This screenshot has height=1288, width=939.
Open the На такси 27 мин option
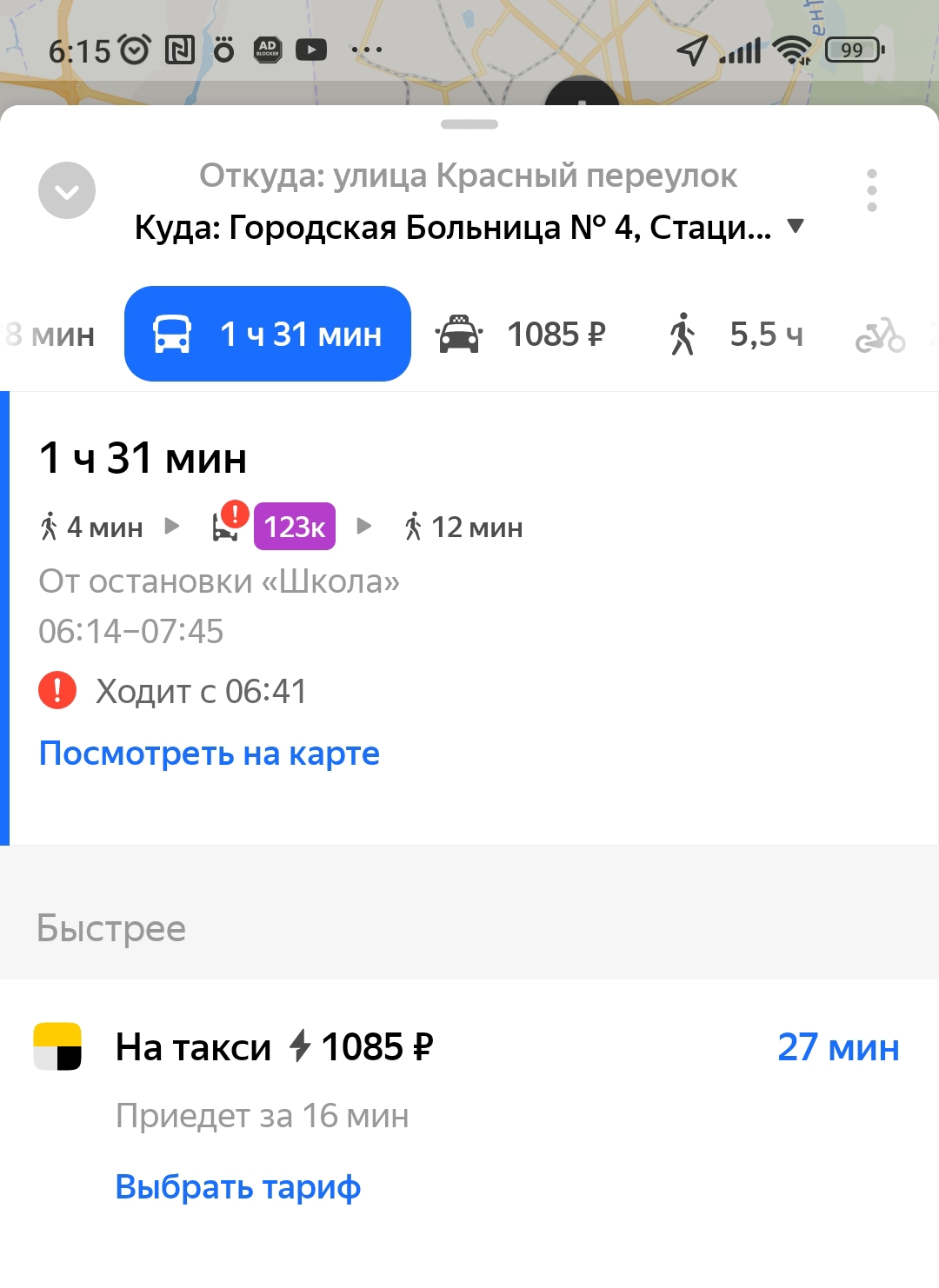tap(469, 1047)
